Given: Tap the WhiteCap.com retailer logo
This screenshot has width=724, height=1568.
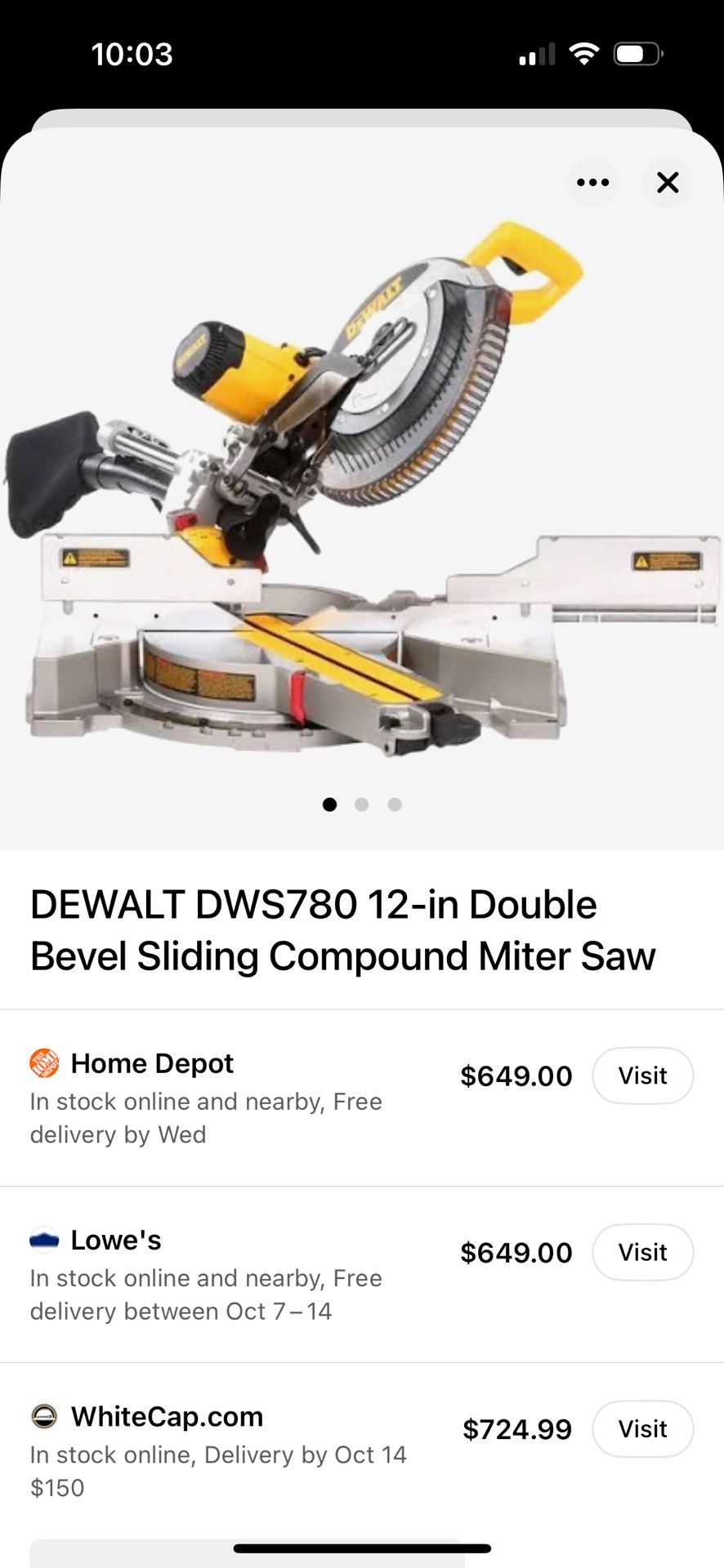Looking at the screenshot, I should [42, 1417].
